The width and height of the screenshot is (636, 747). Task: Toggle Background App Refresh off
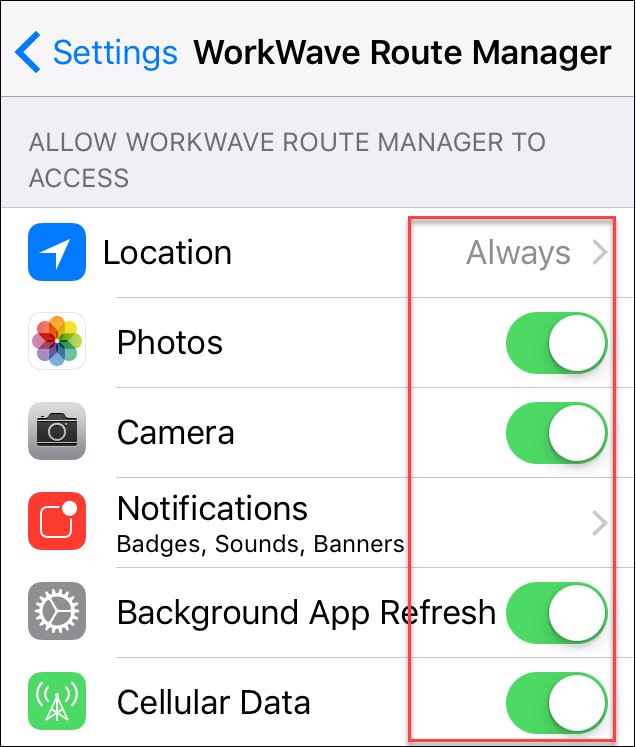tap(557, 613)
